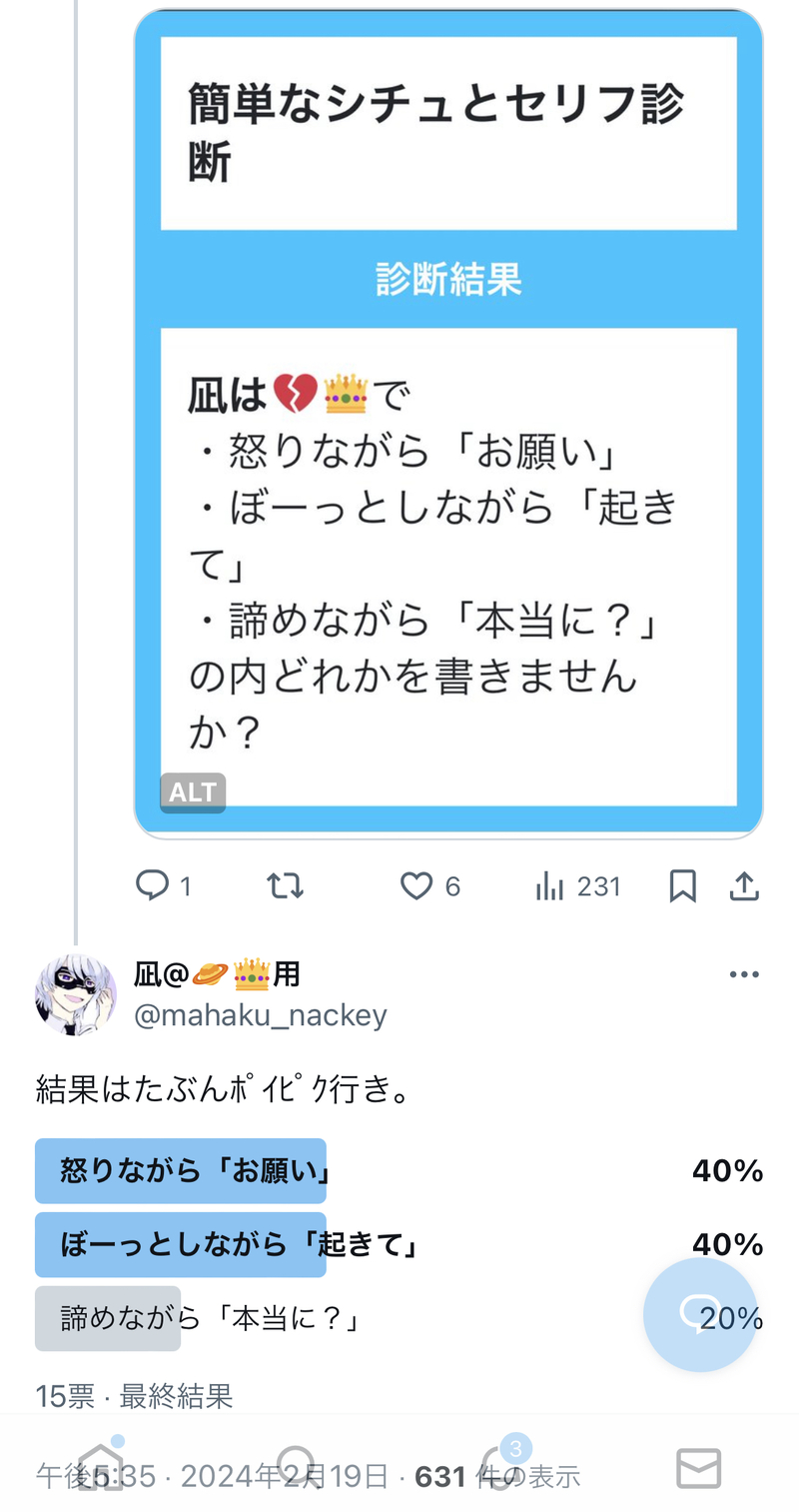
Task: Go to the Home tab
Action: [100, 1467]
